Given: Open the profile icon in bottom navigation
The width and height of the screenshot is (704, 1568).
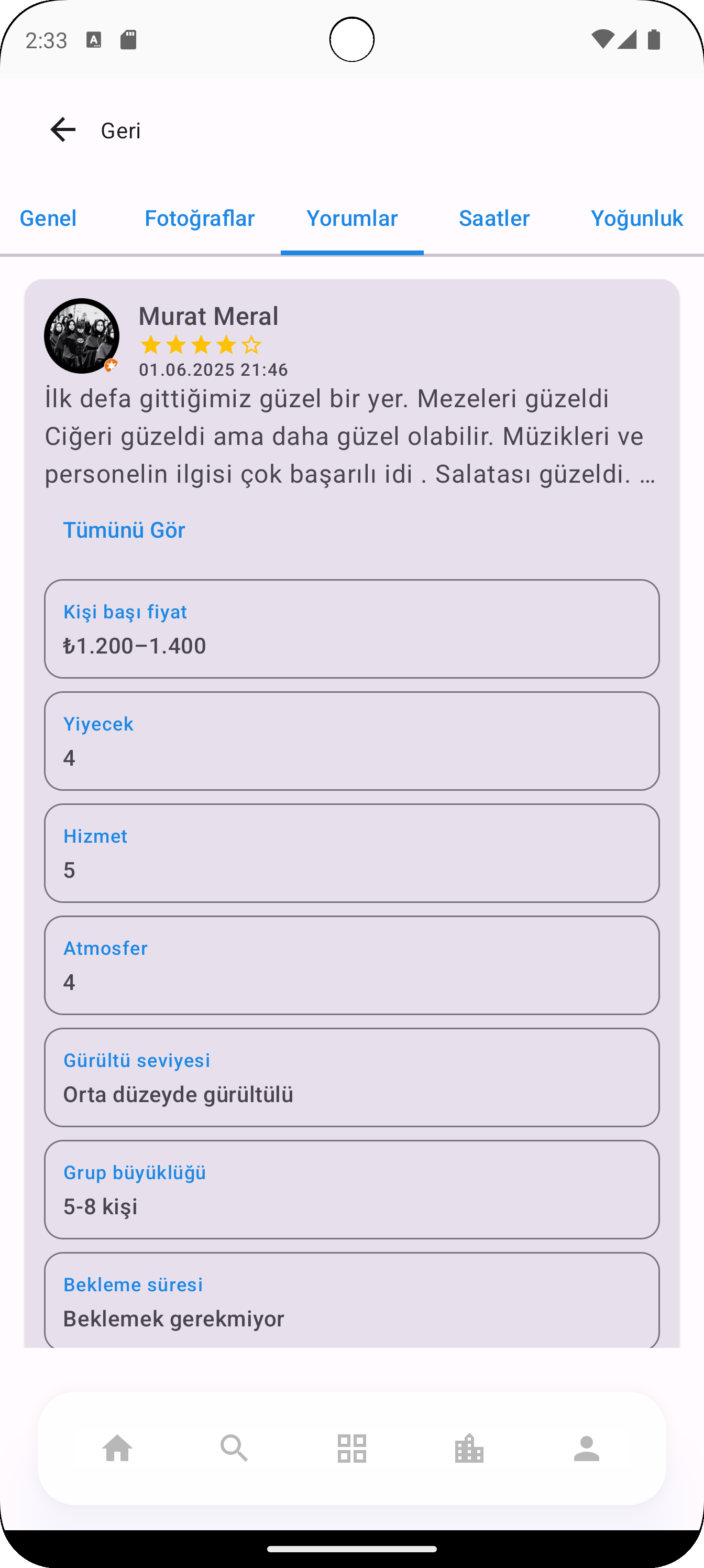Looking at the screenshot, I should click(x=587, y=1448).
